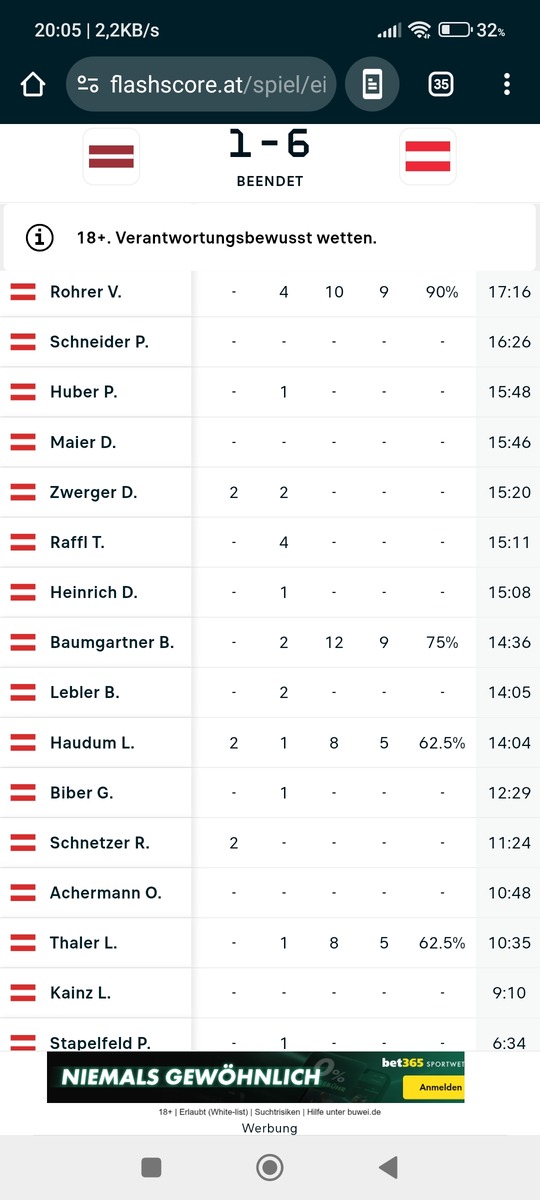Open player Rohrer V.
Screen dimensions: 540x1200
pos(86,292)
